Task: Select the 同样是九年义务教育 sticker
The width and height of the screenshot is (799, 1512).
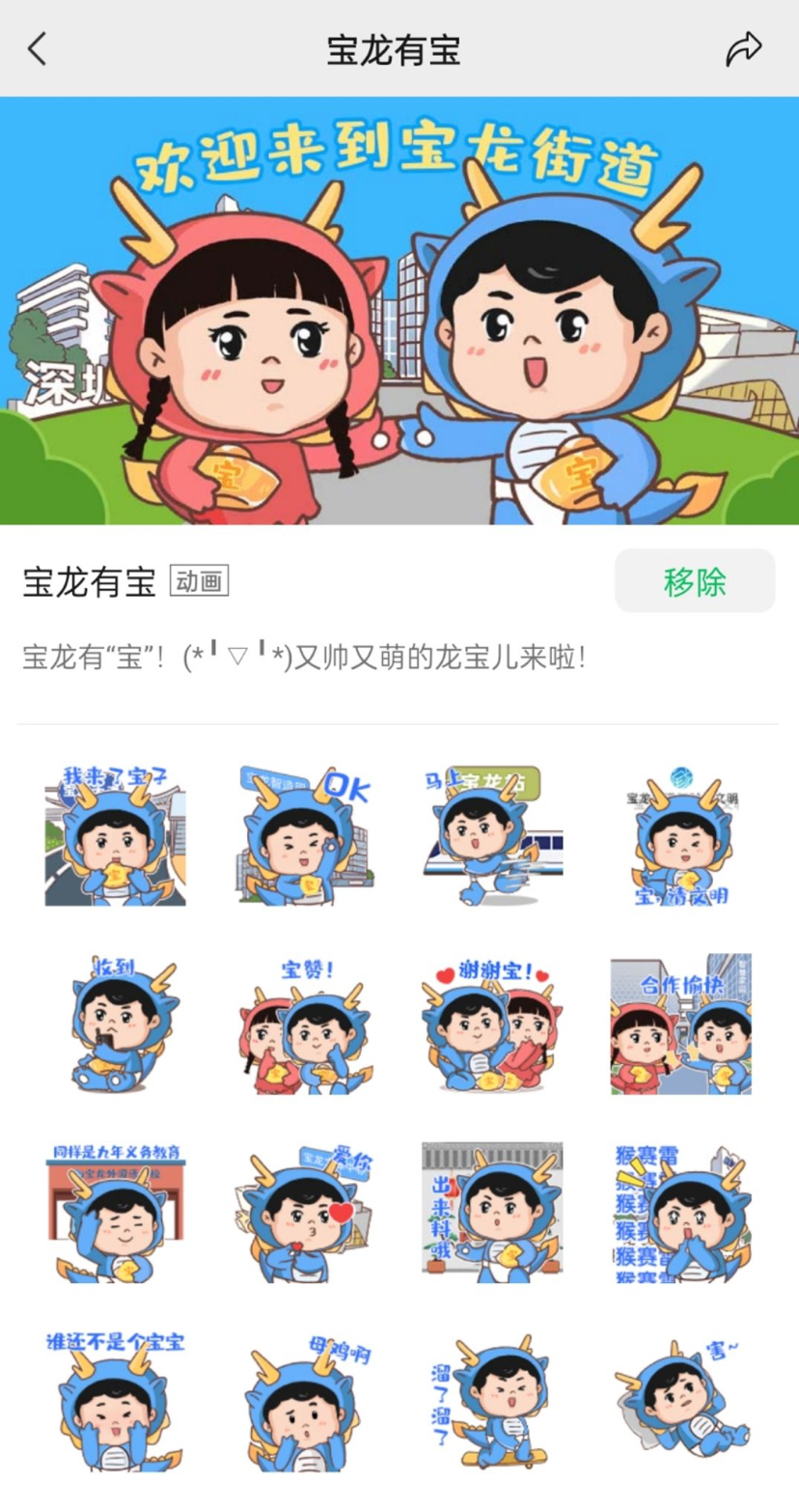Action: [x=115, y=1213]
